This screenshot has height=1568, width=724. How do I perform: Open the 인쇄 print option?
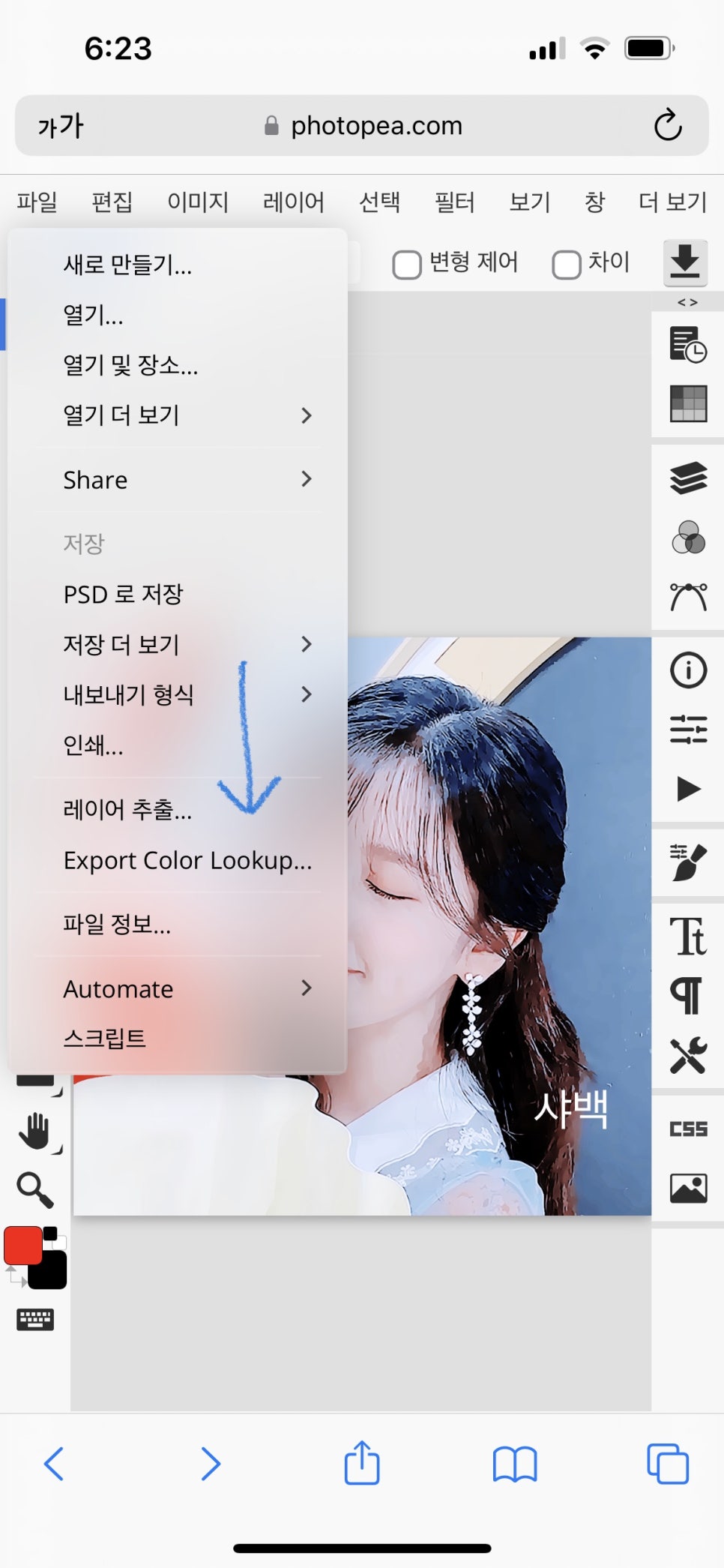[x=93, y=745]
